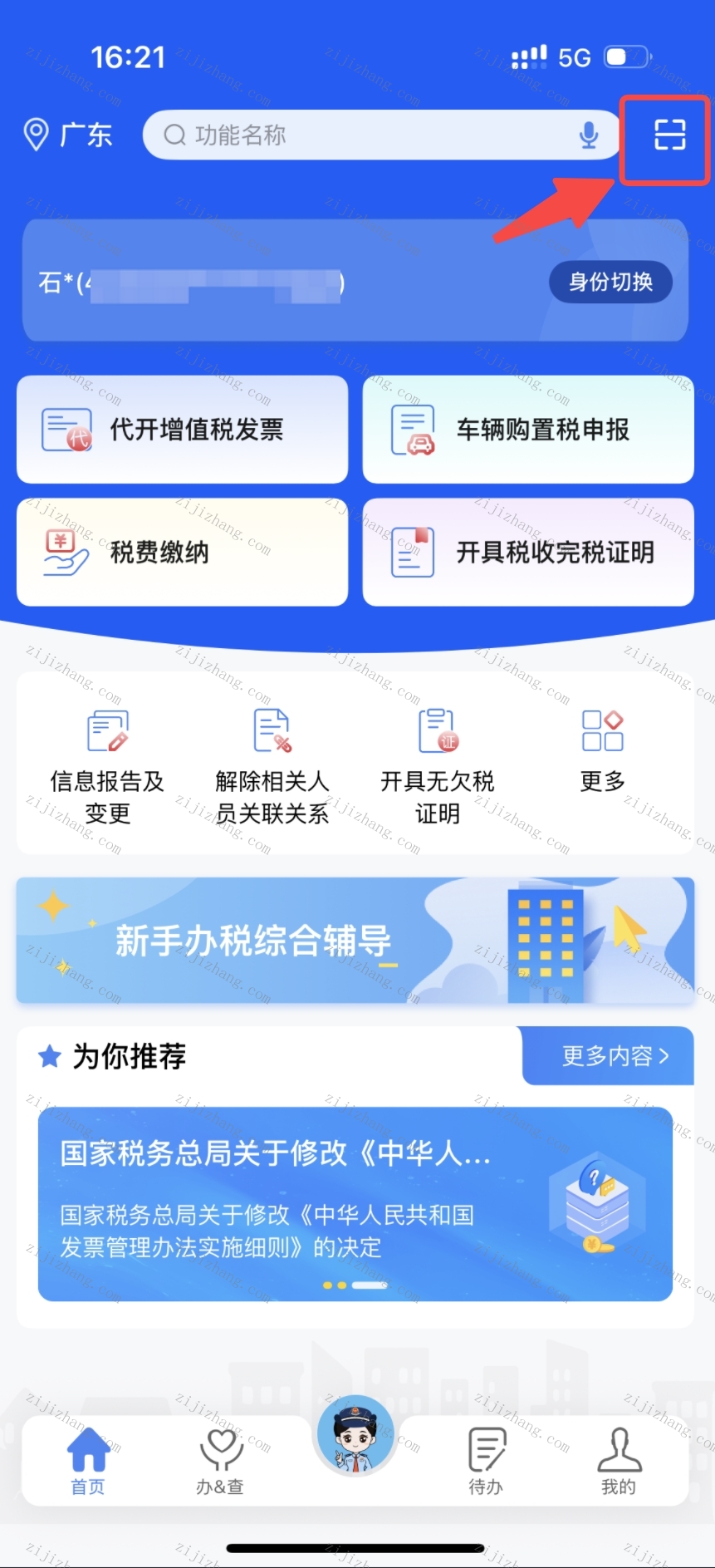Select 信息报告及变更 shortcut
This screenshot has height=1568, width=715.
point(107,766)
